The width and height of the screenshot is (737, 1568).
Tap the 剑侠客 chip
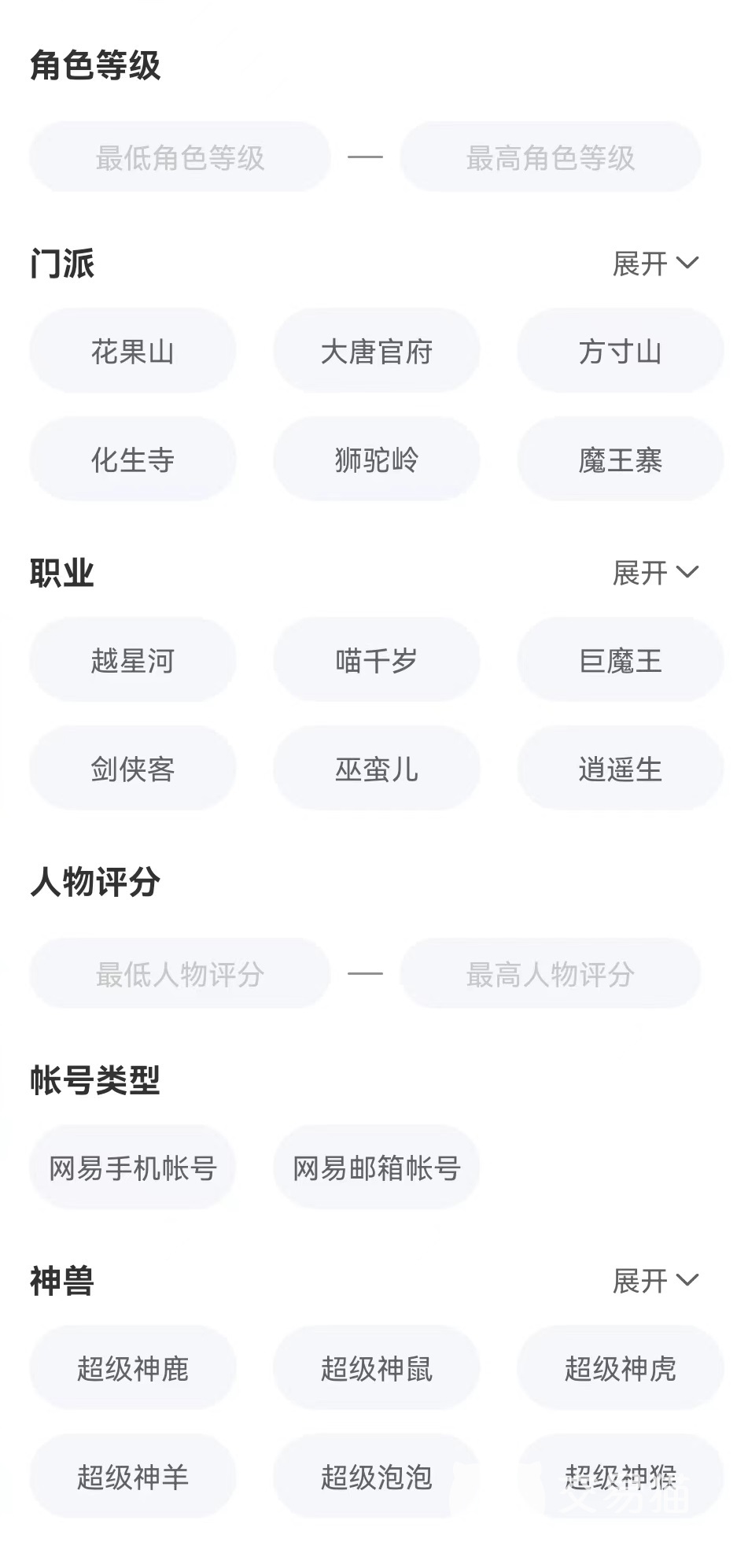[x=132, y=769]
